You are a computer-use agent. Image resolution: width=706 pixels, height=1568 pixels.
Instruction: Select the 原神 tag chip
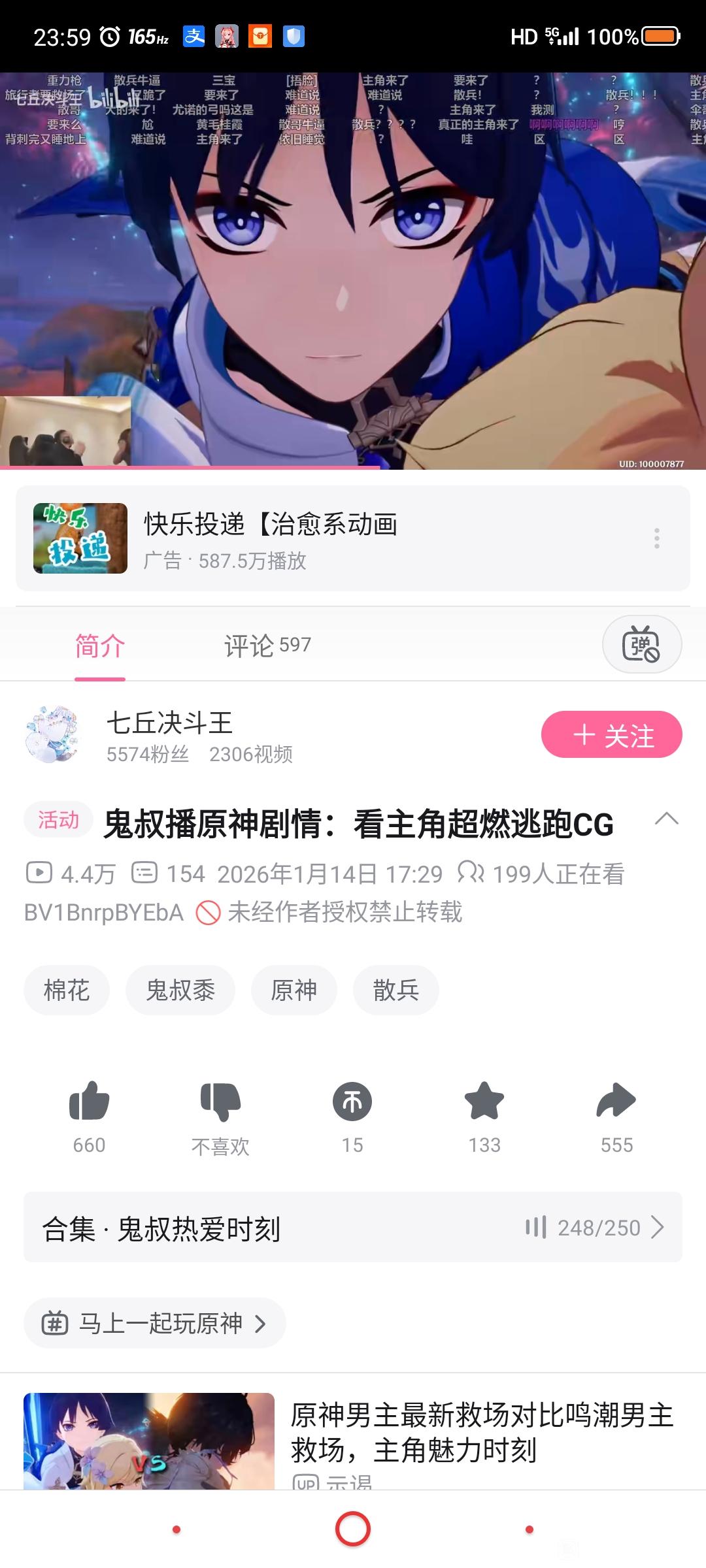(x=294, y=990)
